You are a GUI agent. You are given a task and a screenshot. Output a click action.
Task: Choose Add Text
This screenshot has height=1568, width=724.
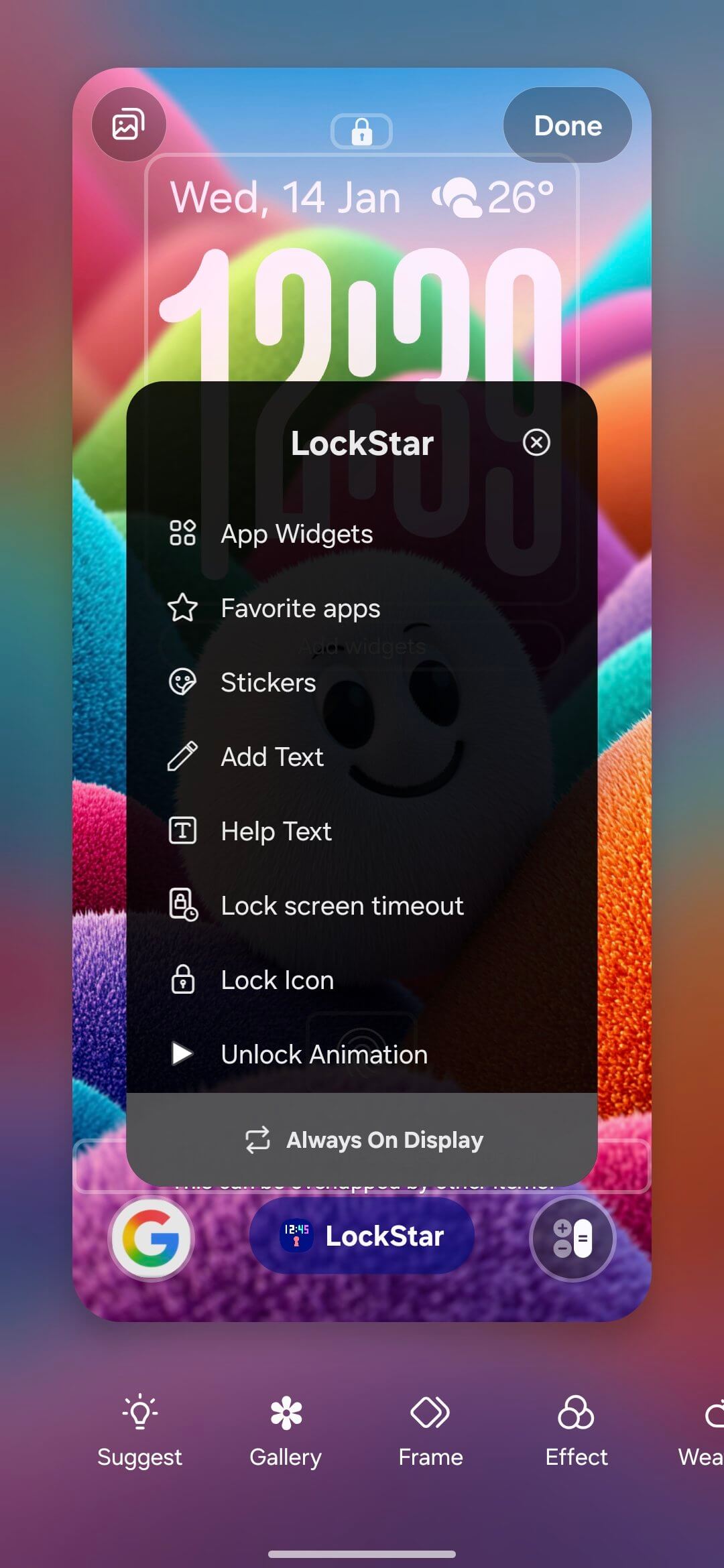tap(272, 757)
